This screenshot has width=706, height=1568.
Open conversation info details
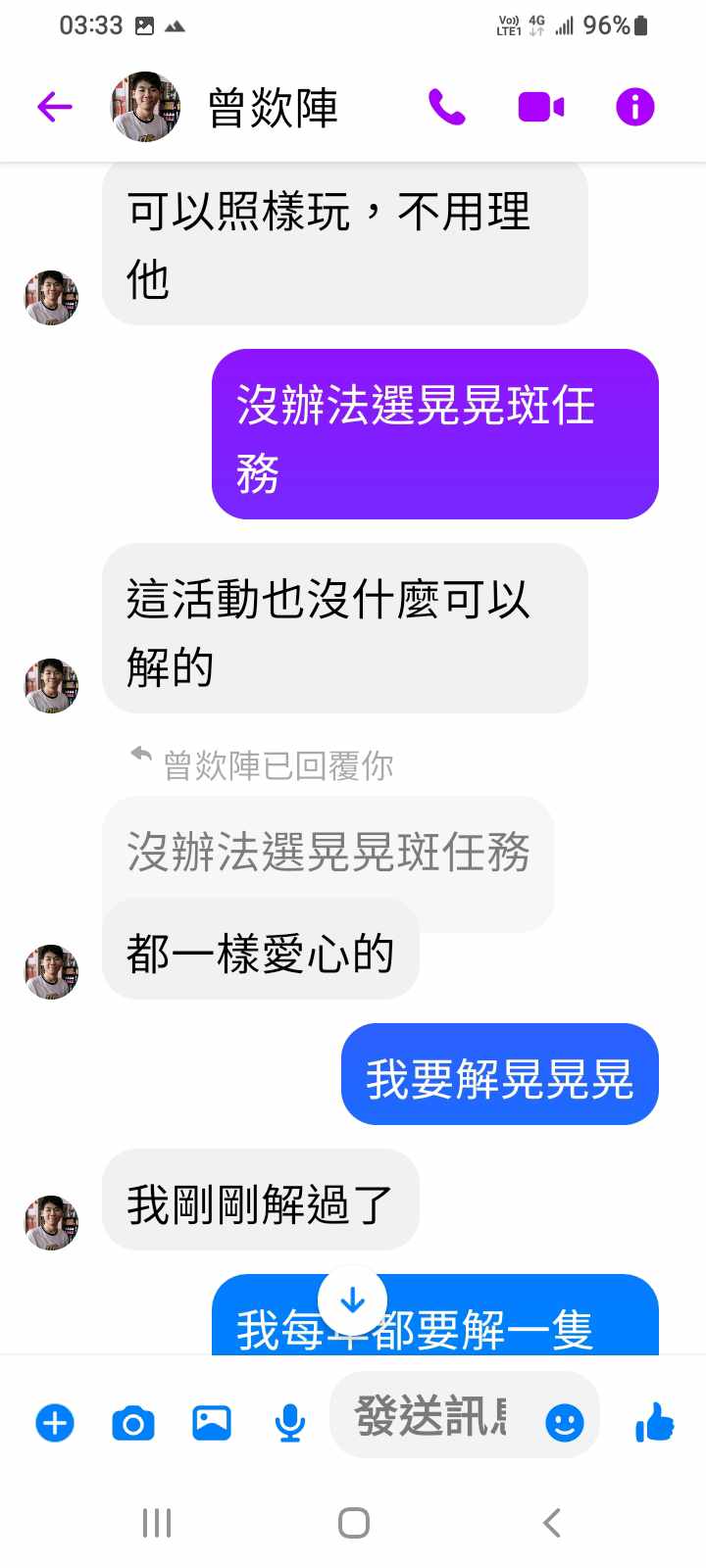(634, 107)
